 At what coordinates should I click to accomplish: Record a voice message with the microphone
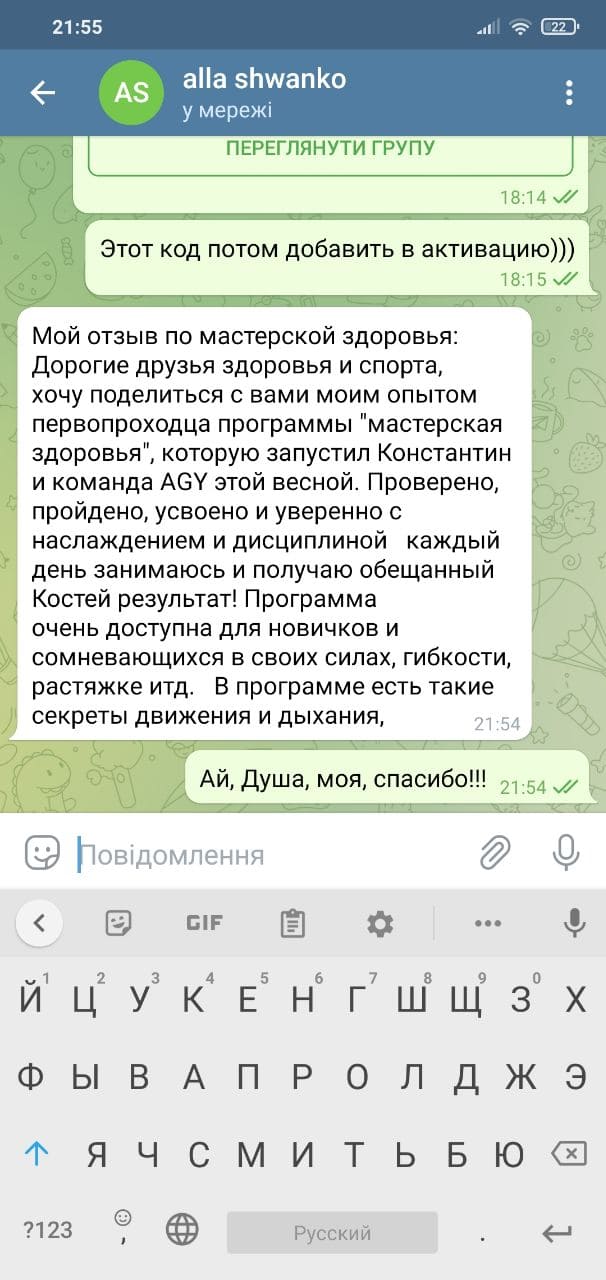point(566,853)
